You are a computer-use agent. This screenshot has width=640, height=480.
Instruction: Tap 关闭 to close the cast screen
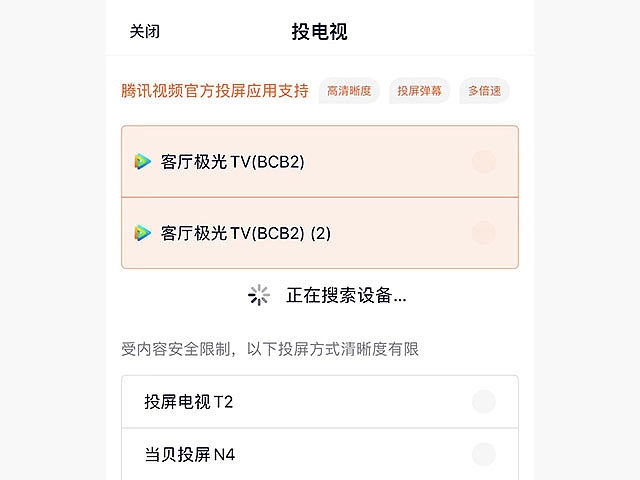point(144,31)
